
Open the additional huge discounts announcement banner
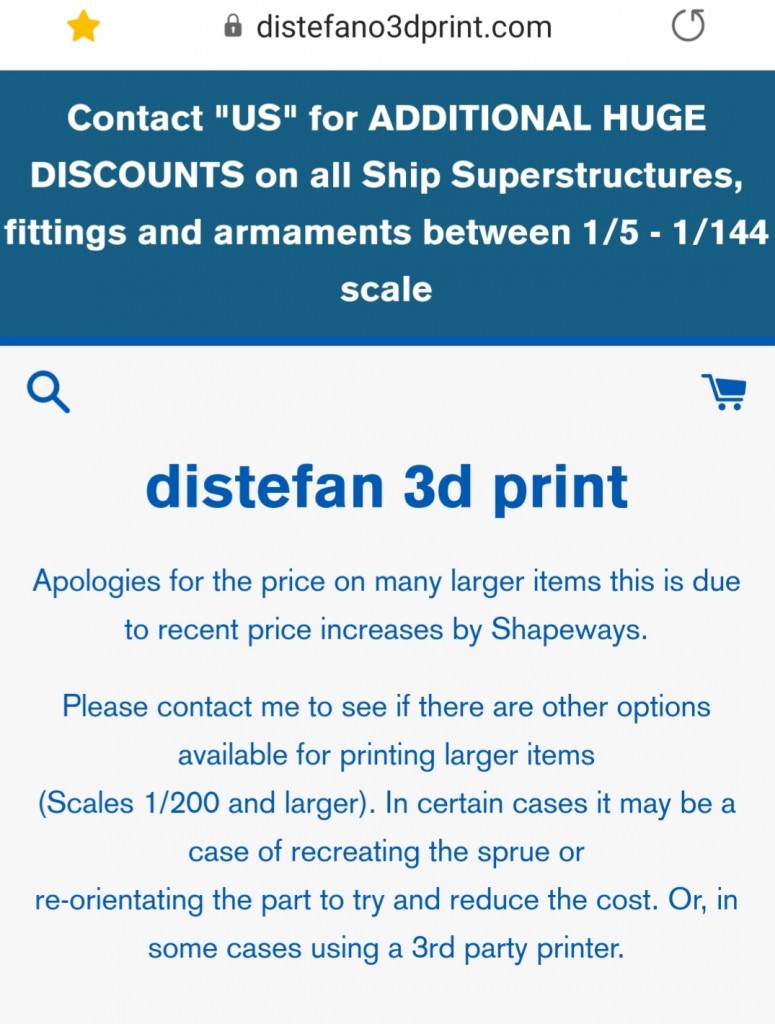[387, 204]
